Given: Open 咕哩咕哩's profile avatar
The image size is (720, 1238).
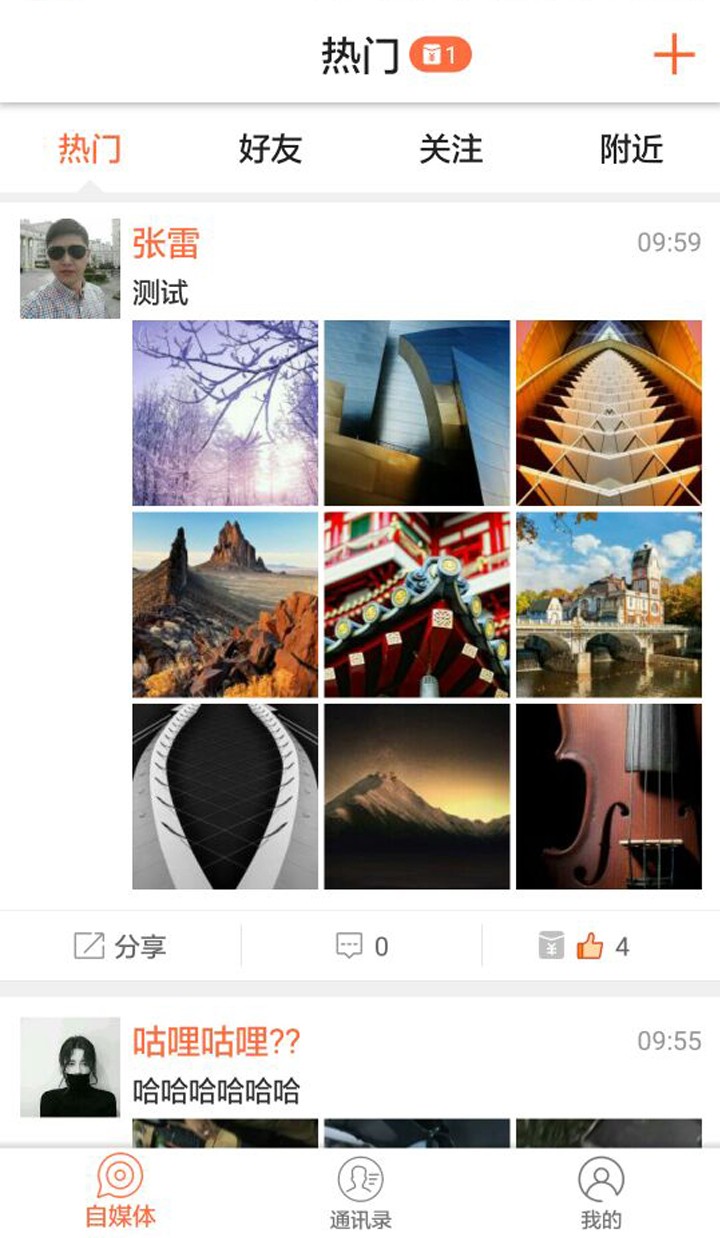Looking at the screenshot, I should point(70,1067).
